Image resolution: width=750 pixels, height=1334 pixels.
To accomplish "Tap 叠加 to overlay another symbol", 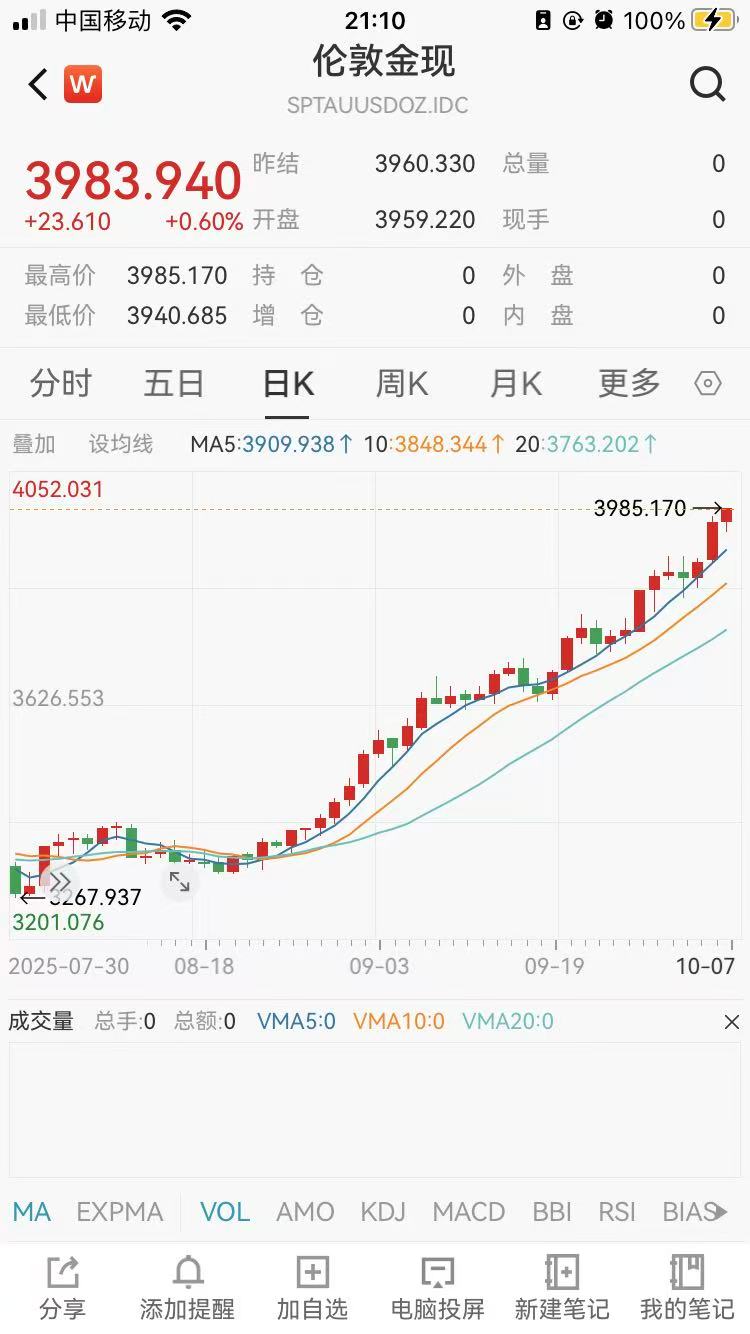I will pyautogui.click(x=34, y=444).
